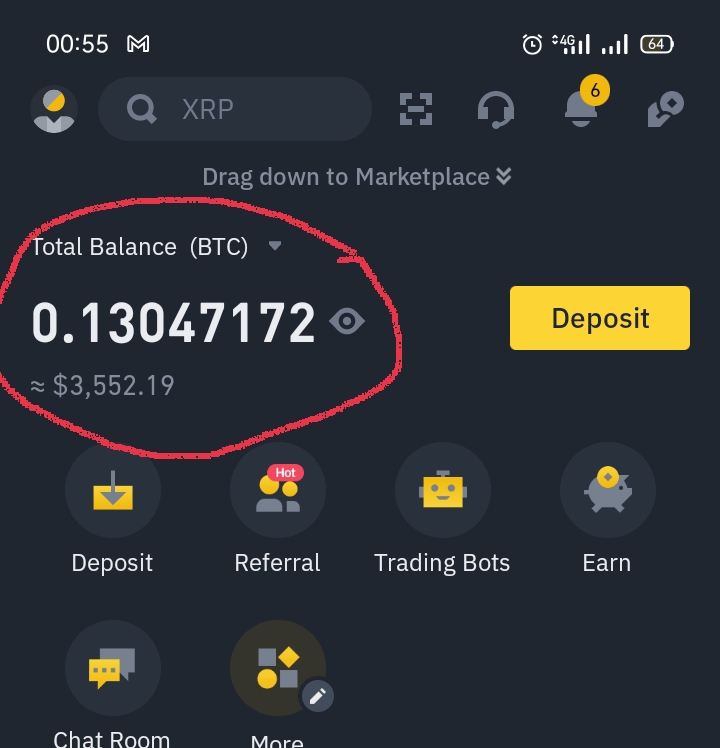
Task: Tap the yellow Deposit button
Action: pos(600,318)
